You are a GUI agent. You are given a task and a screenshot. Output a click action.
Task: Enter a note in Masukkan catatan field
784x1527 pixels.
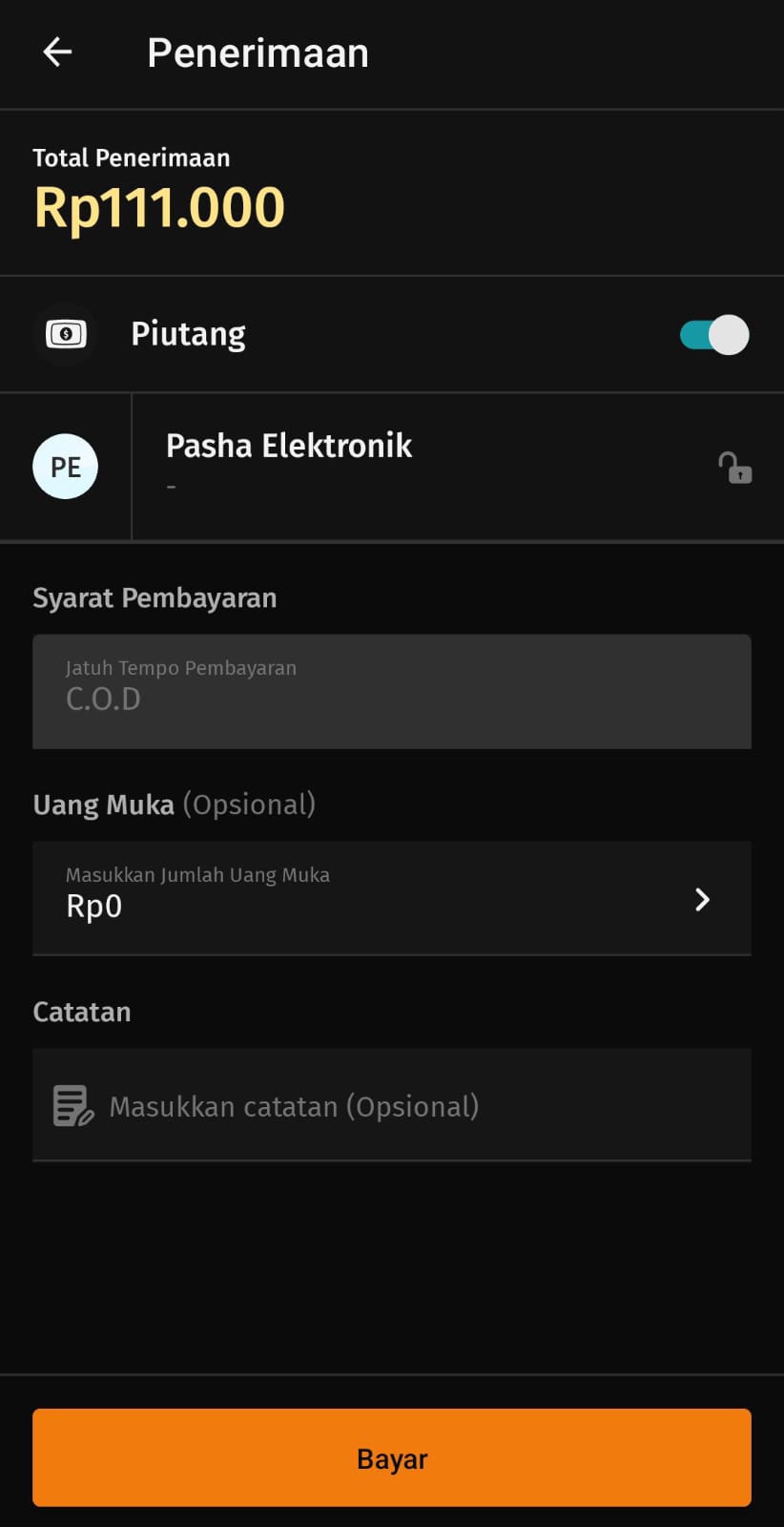(391, 1106)
